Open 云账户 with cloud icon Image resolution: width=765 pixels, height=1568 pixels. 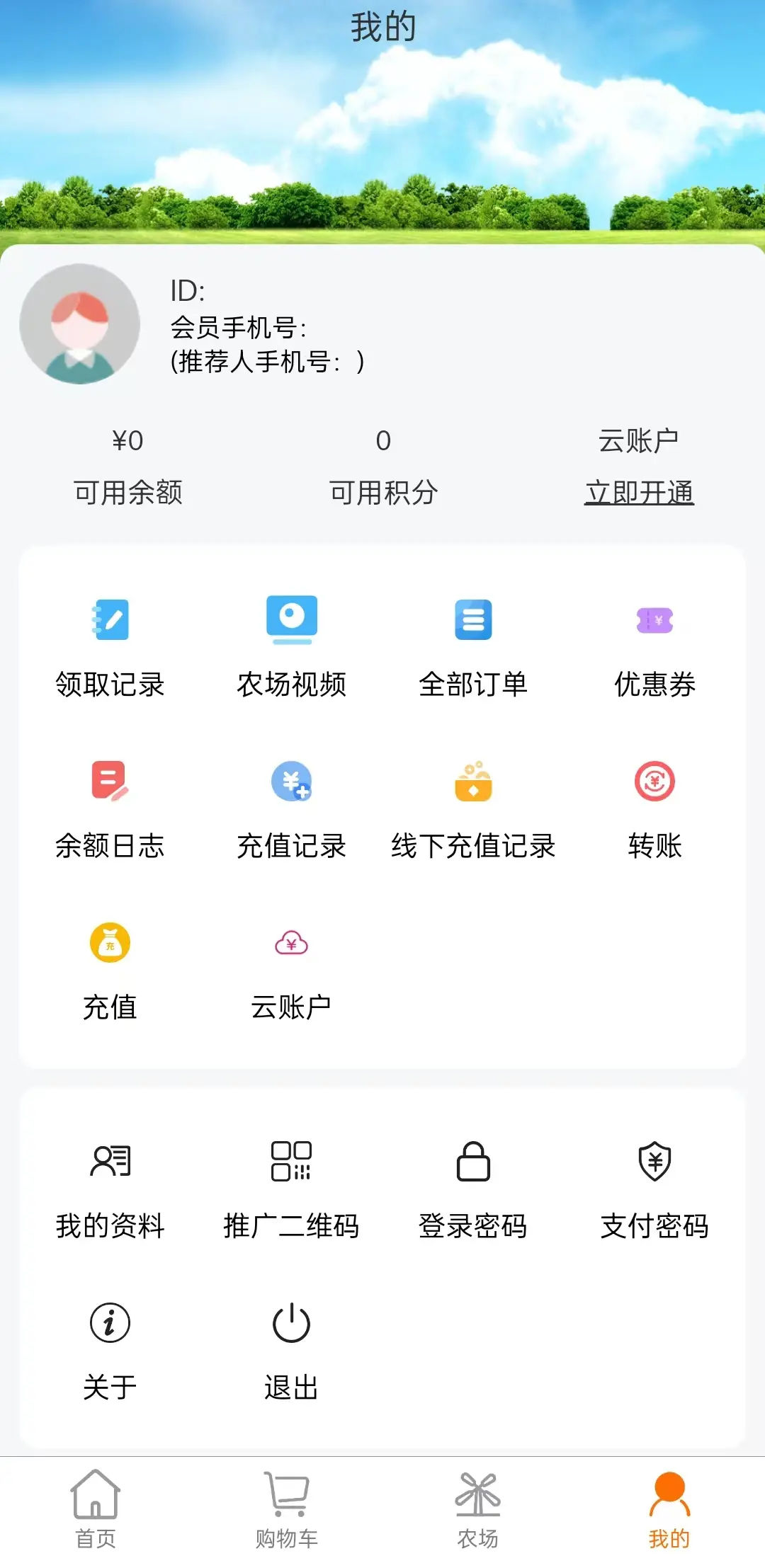291,968
